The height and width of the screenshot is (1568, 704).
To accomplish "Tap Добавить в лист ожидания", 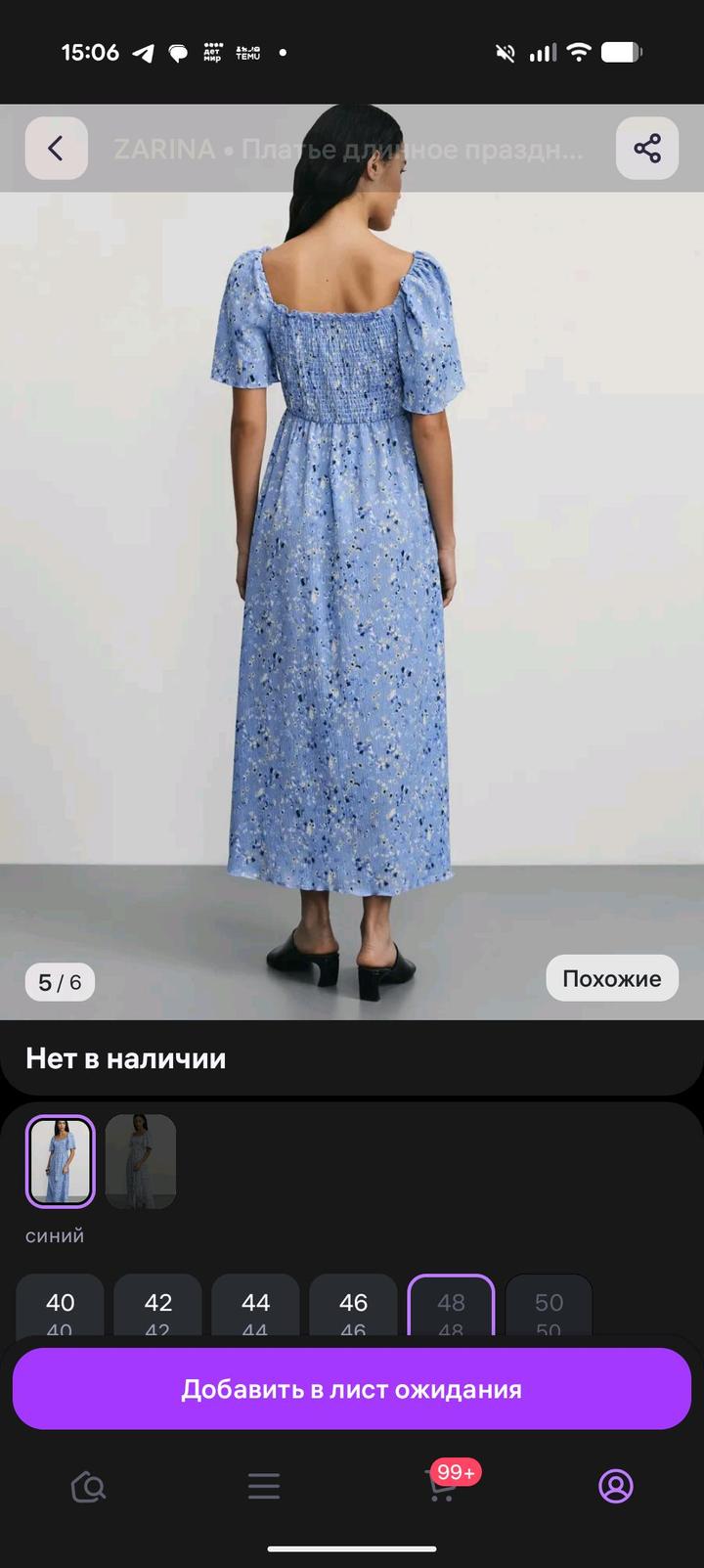I will coord(352,1389).
